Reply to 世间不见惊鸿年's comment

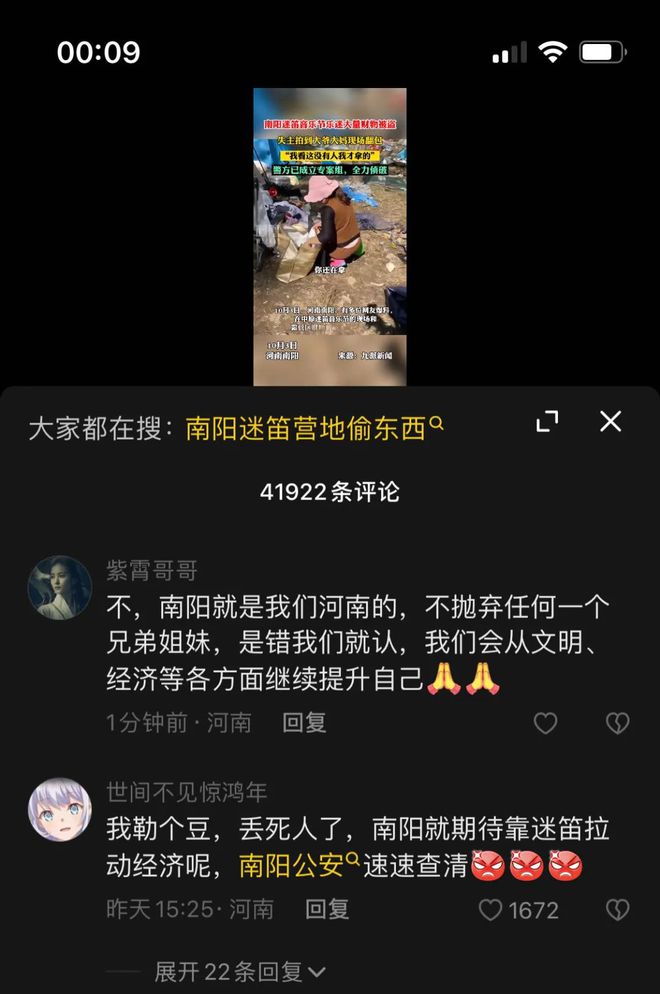tap(326, 909)
